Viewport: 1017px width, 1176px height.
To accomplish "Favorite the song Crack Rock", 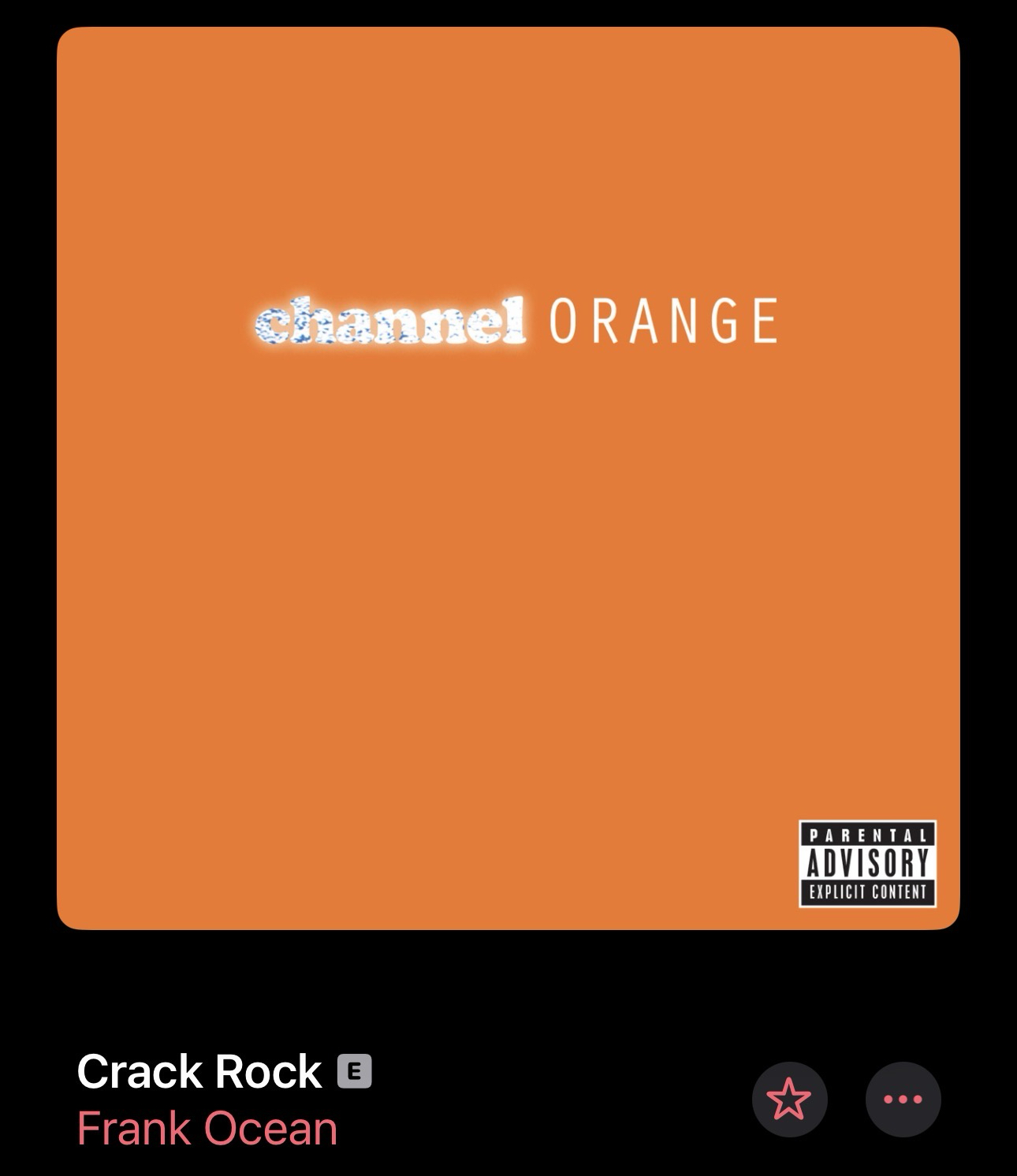I will point(789,1099).
